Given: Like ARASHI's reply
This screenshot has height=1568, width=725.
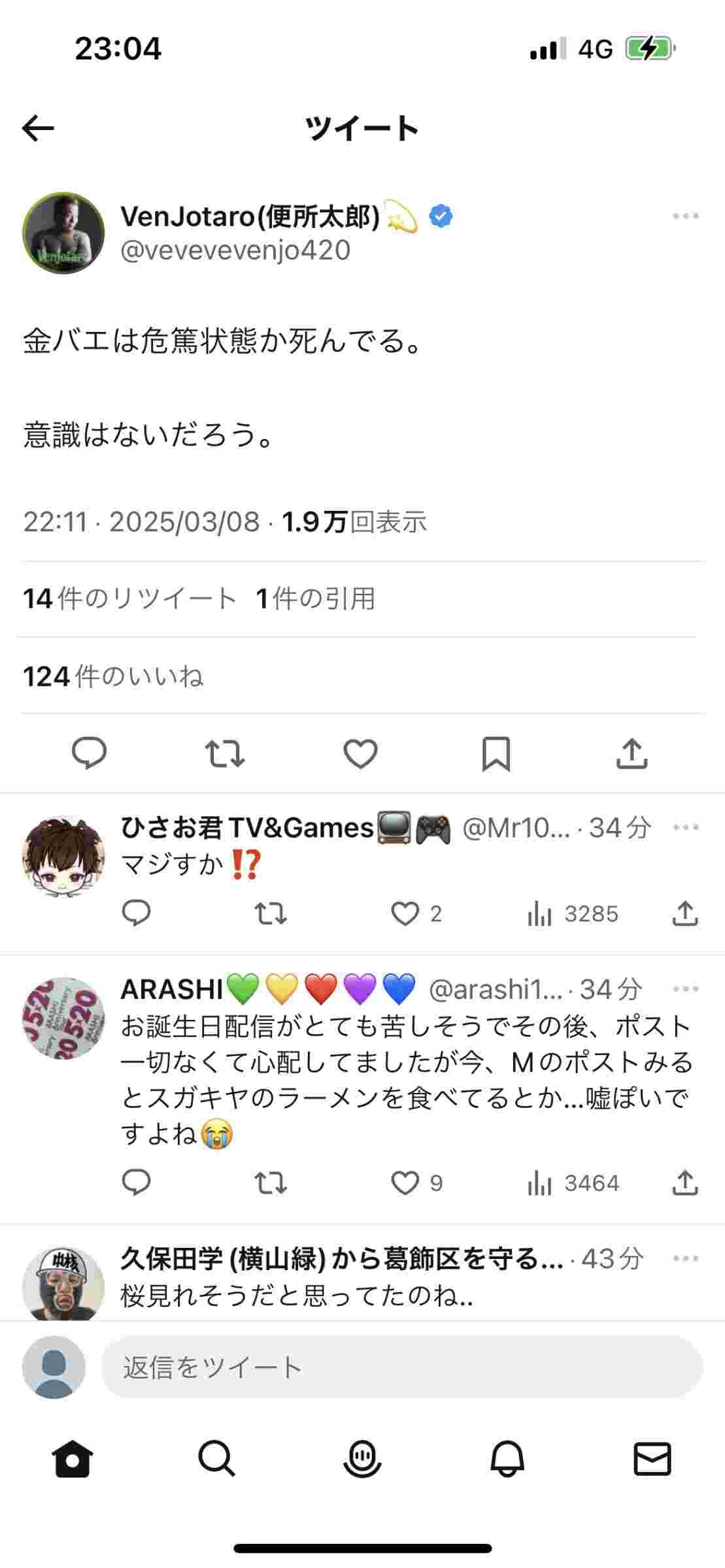Looking at the screenshot, I should pyautogui.click(x=405, y=1183).
